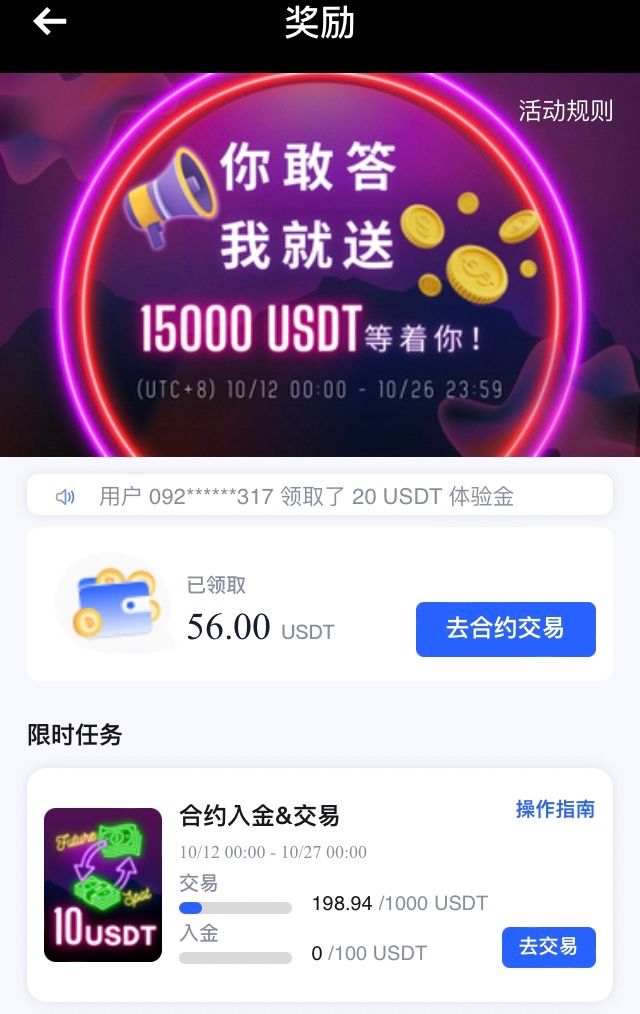Tap the 去合约交易 button
This screenshot has width=640, height=1014.
tap(505, 629)
